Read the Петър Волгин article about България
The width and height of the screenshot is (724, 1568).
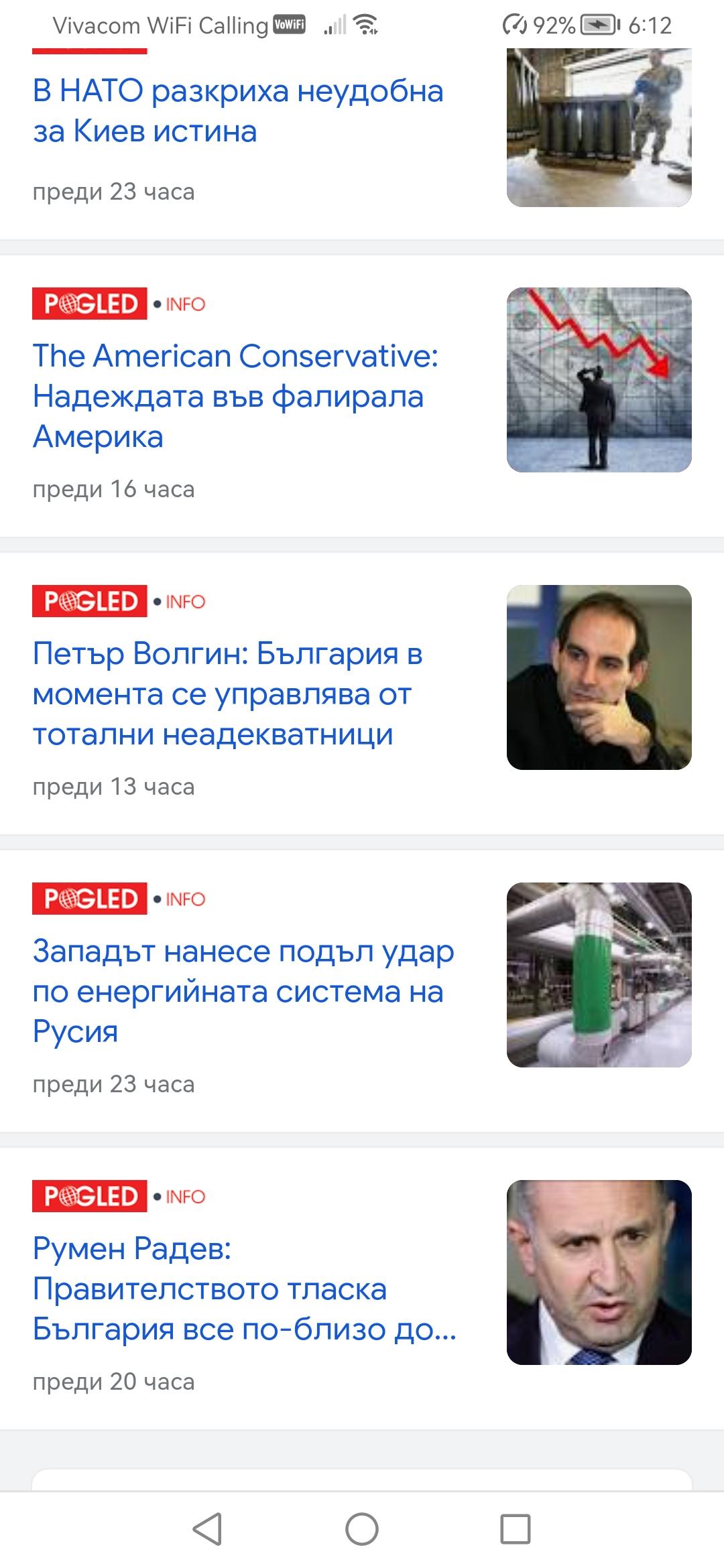pos(228,694)
